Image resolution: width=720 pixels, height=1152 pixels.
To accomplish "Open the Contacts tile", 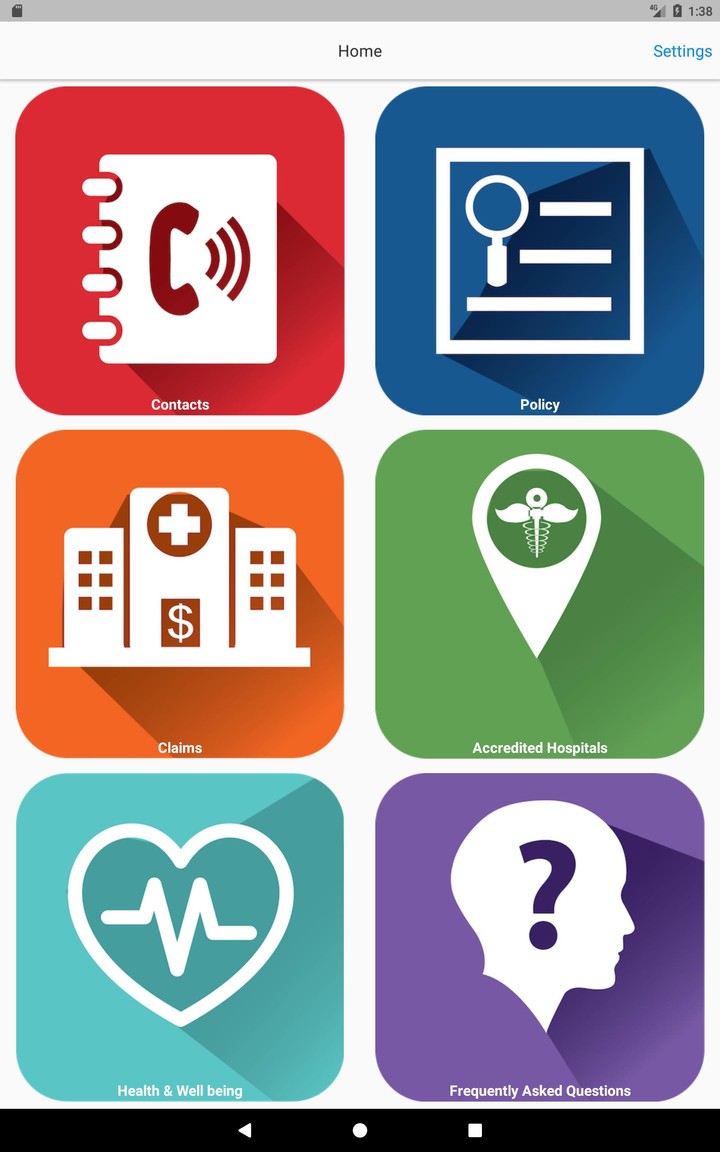I will pyautogui.click(x=180, y=251).
